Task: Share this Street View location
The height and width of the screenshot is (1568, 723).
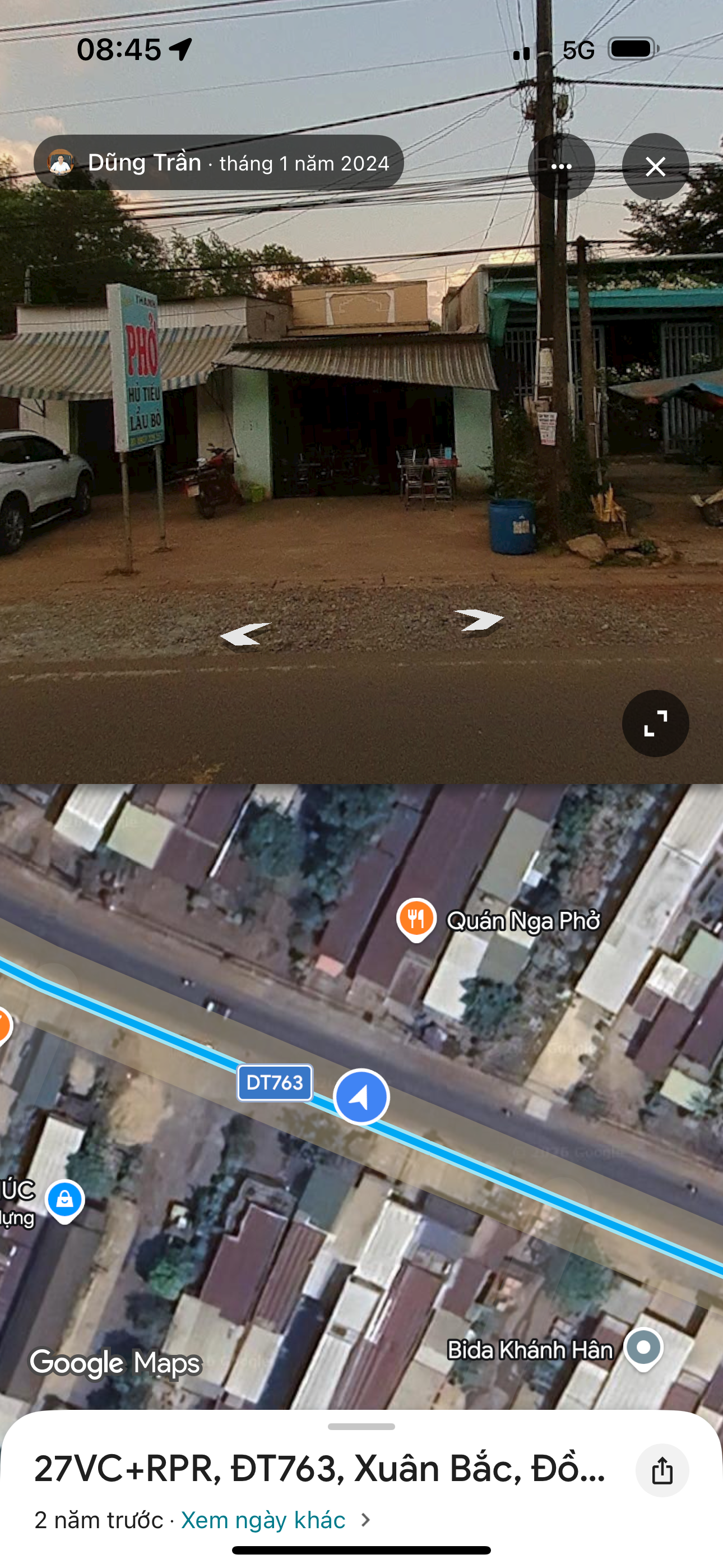Action: click(x=662, y=1470)
